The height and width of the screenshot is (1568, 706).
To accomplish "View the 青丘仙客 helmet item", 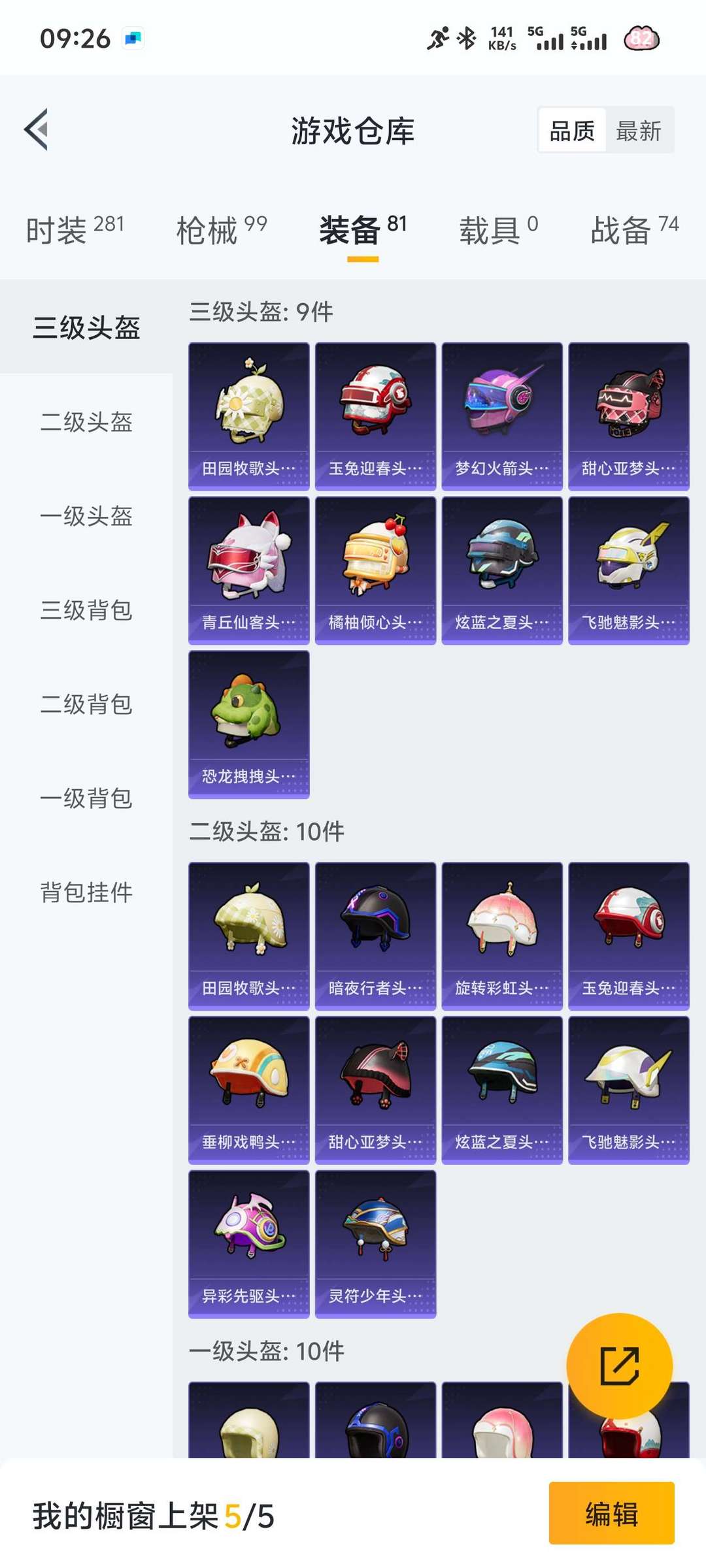I will (x=249, y=570).
